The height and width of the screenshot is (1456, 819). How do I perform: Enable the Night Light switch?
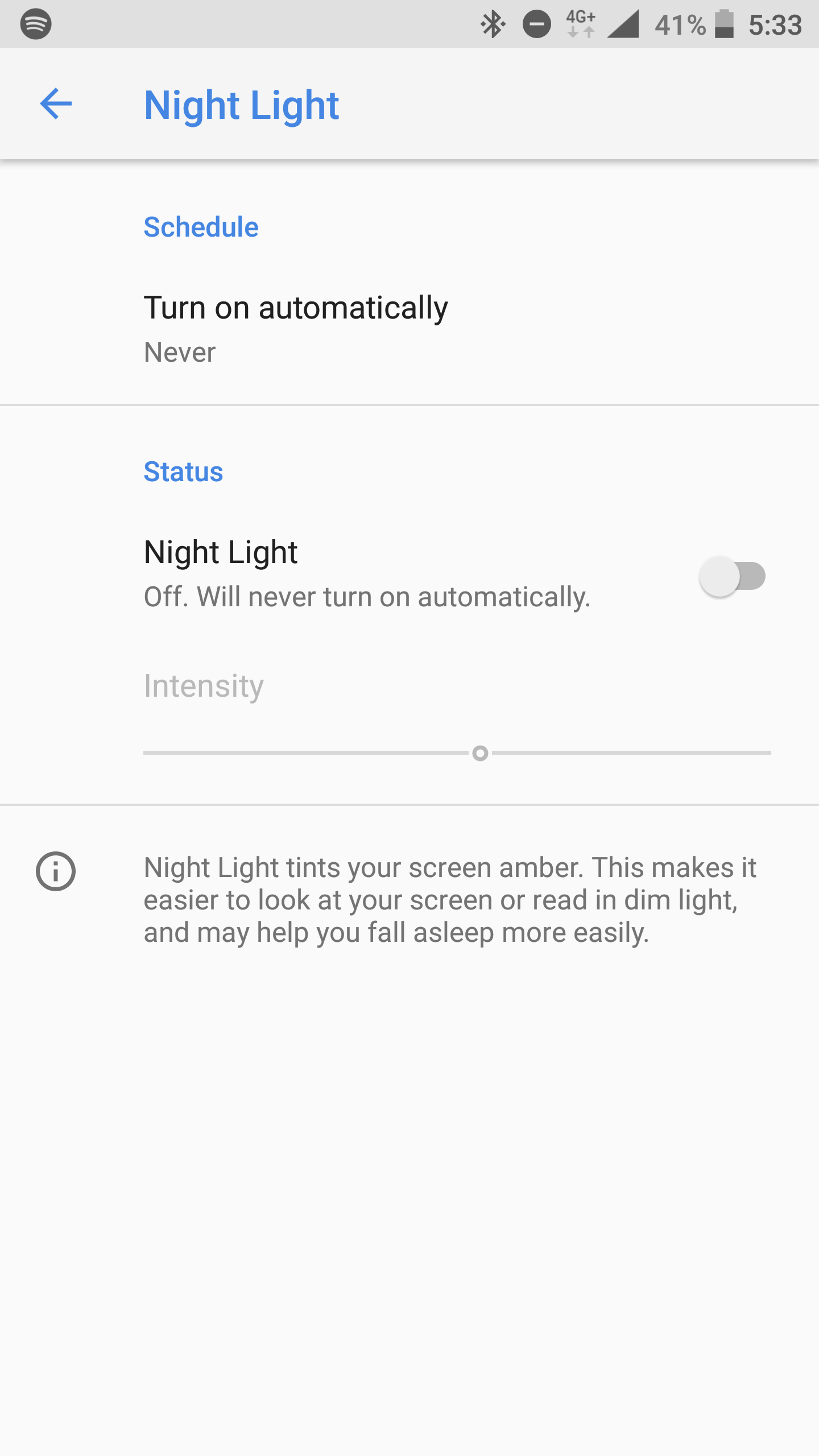click(733, 576)
